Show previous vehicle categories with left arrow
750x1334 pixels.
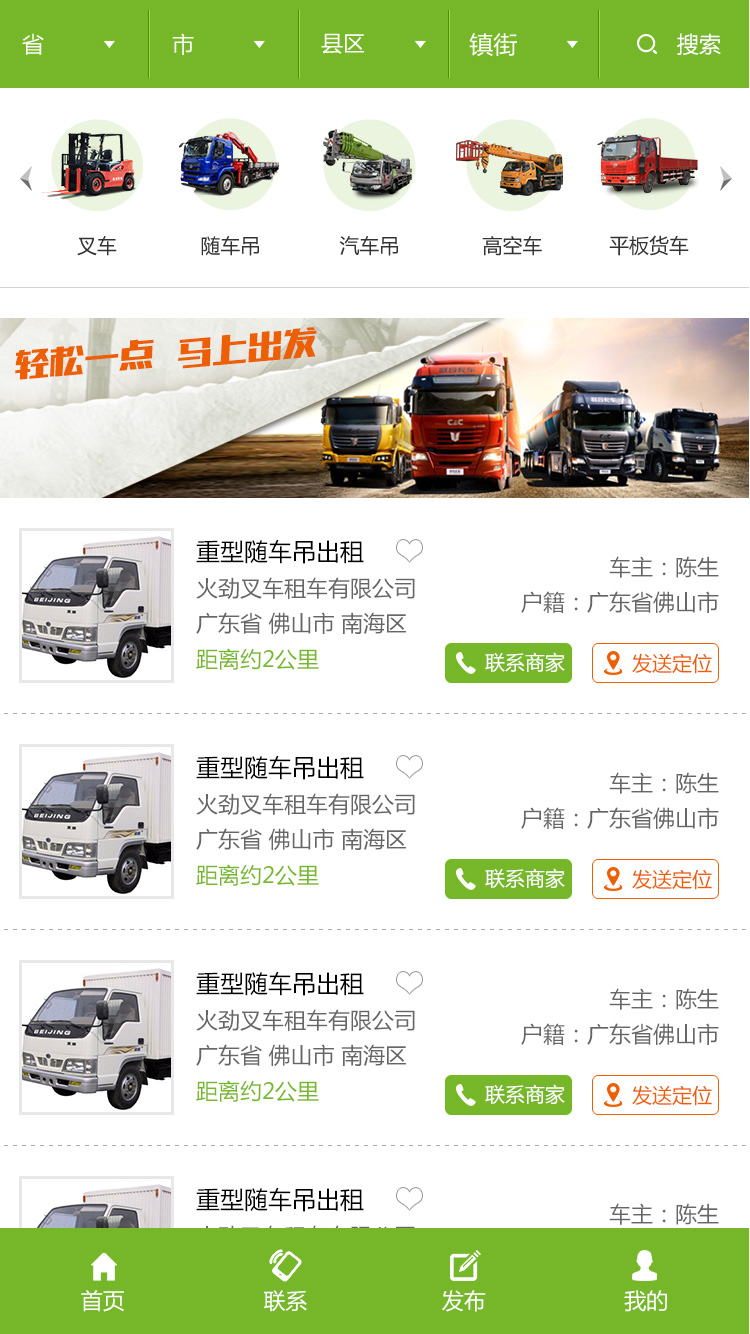pos(26,179)
